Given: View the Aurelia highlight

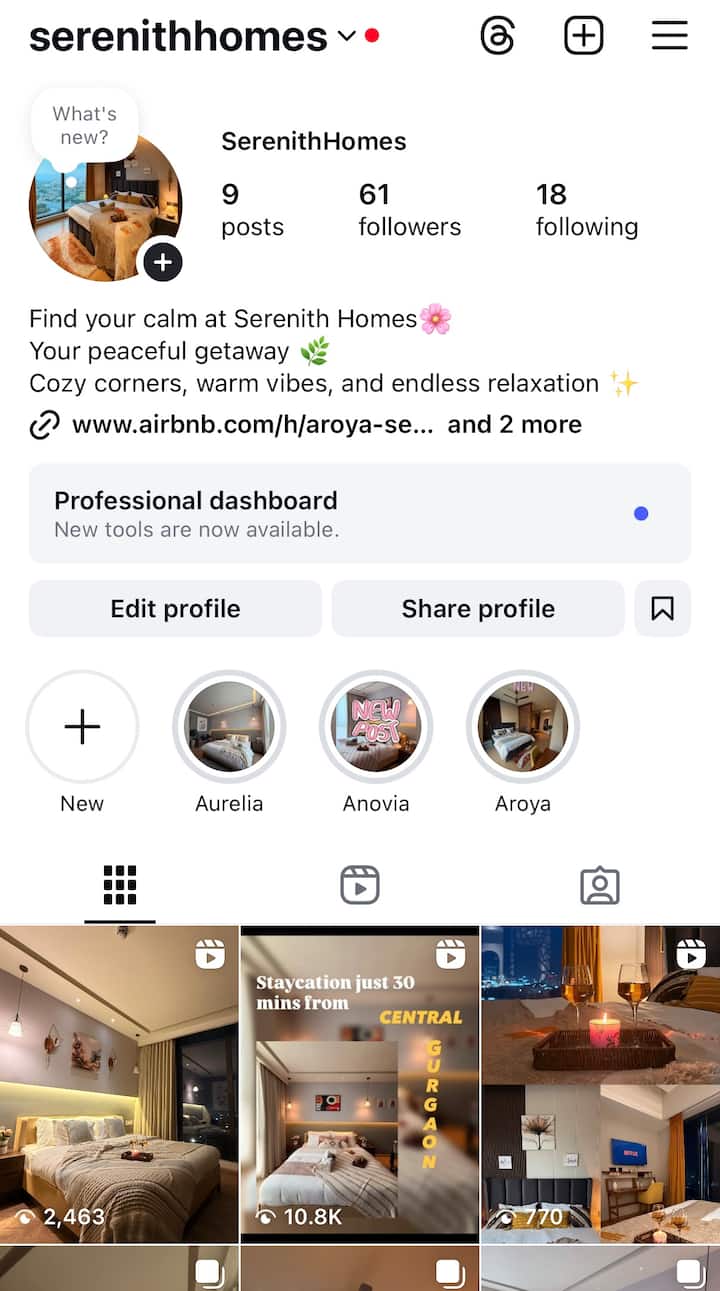Looking at the screenshot, I should point(229,727).
